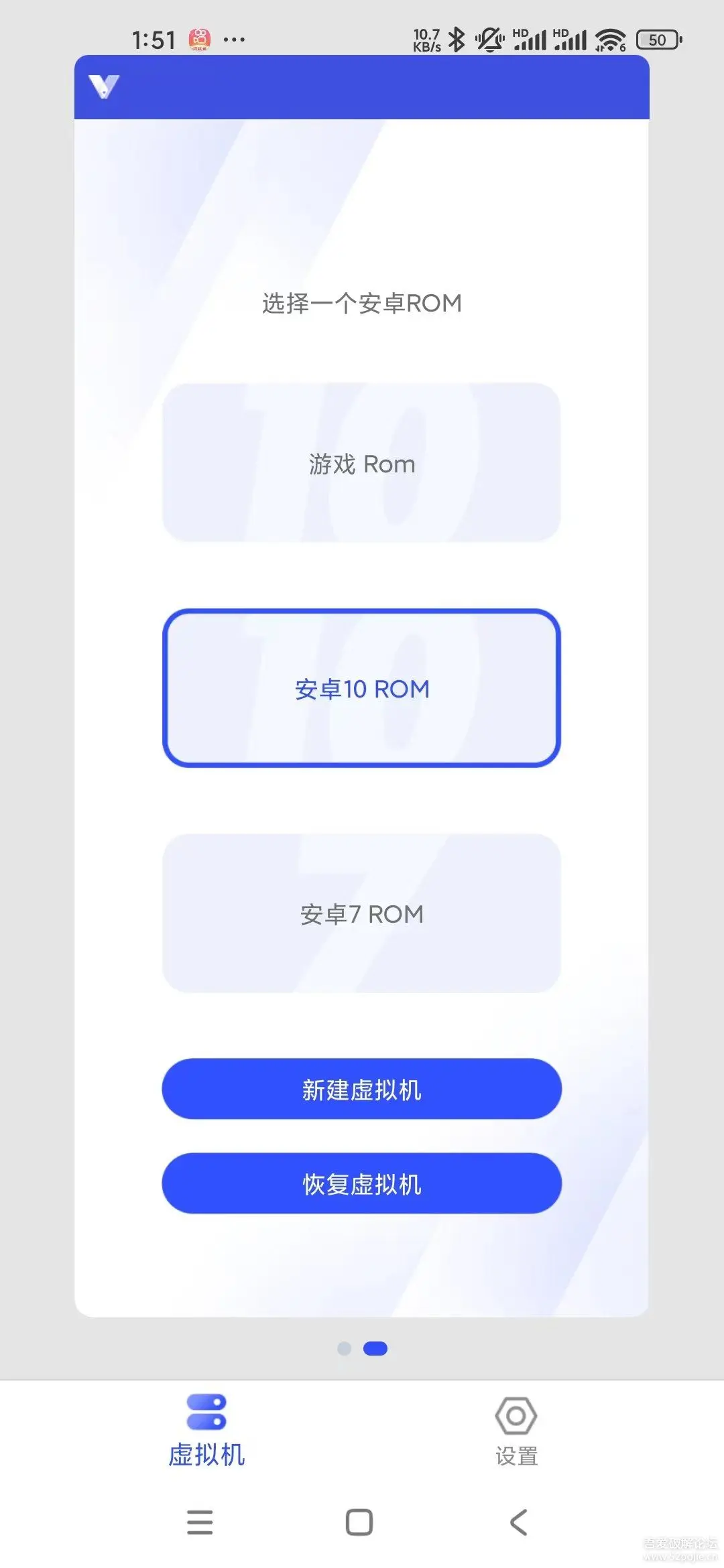Screen dimensions: 724x1568
Task: Tap the battery indicator showing 50
Action: [x=658, y=40]
